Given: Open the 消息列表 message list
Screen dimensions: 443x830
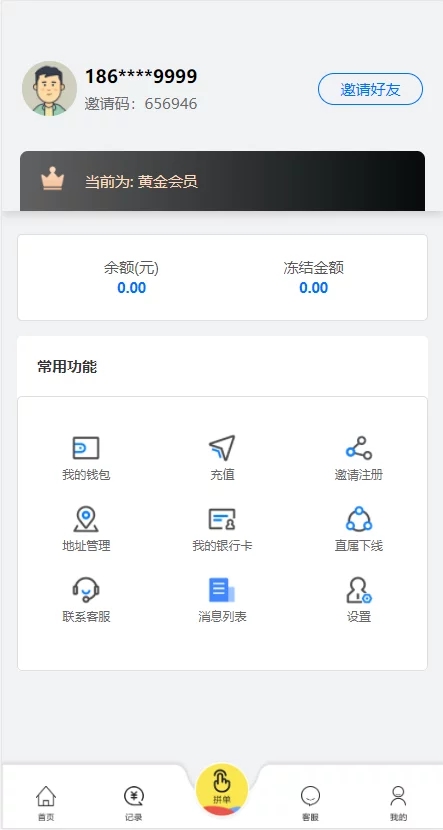Looking at the screenshot, I should point(222,600).
